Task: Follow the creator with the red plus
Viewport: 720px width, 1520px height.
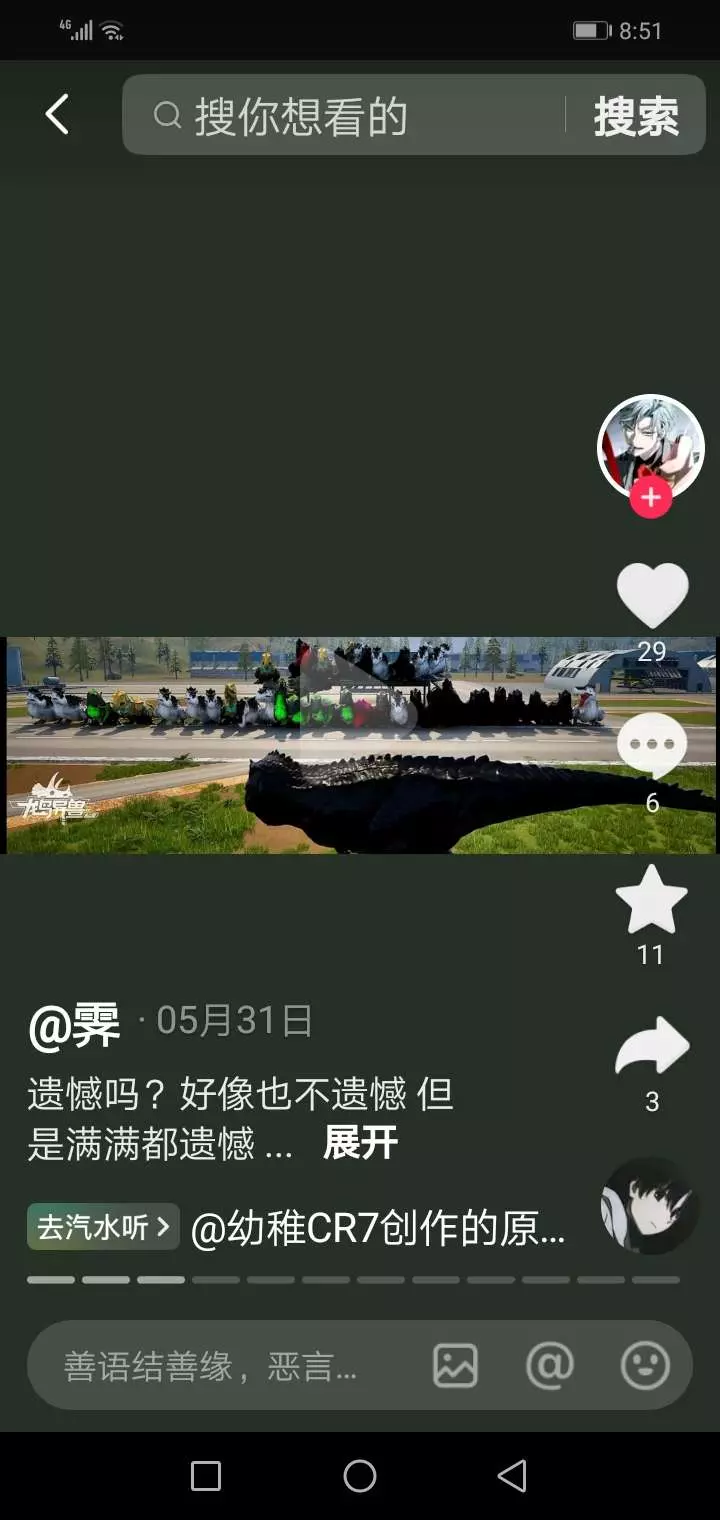Action: 651,497
